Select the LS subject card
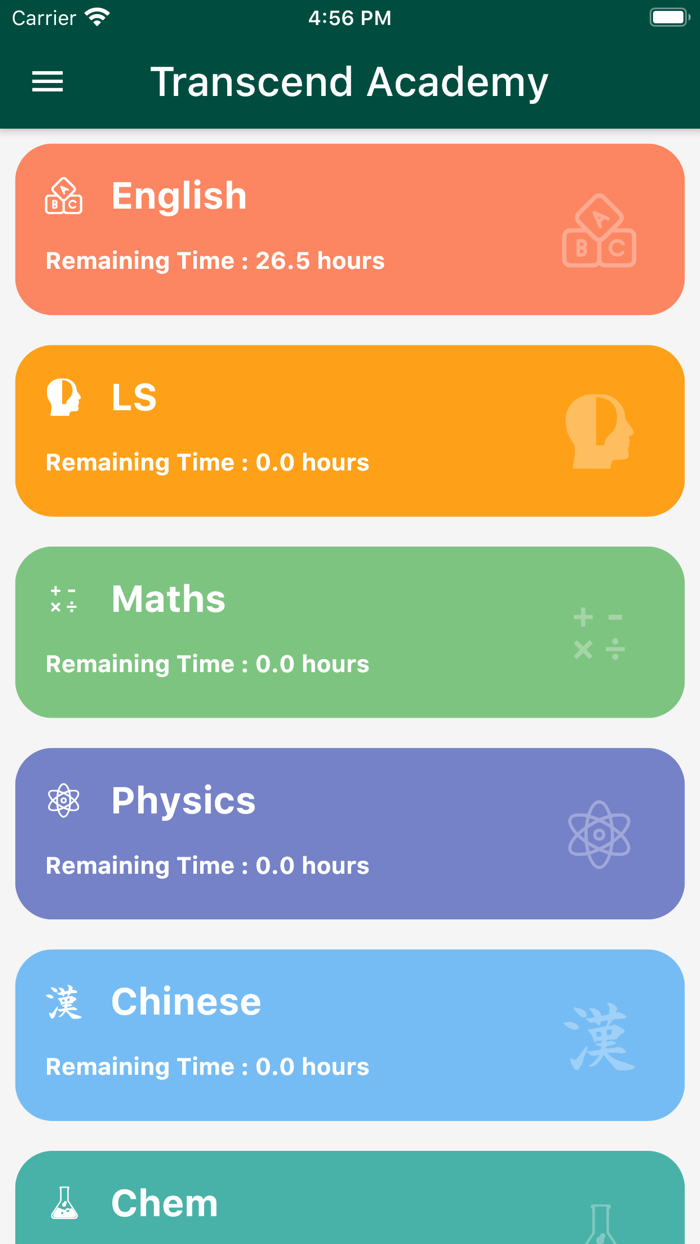The image size is (700, 1244). pos(350,431)
